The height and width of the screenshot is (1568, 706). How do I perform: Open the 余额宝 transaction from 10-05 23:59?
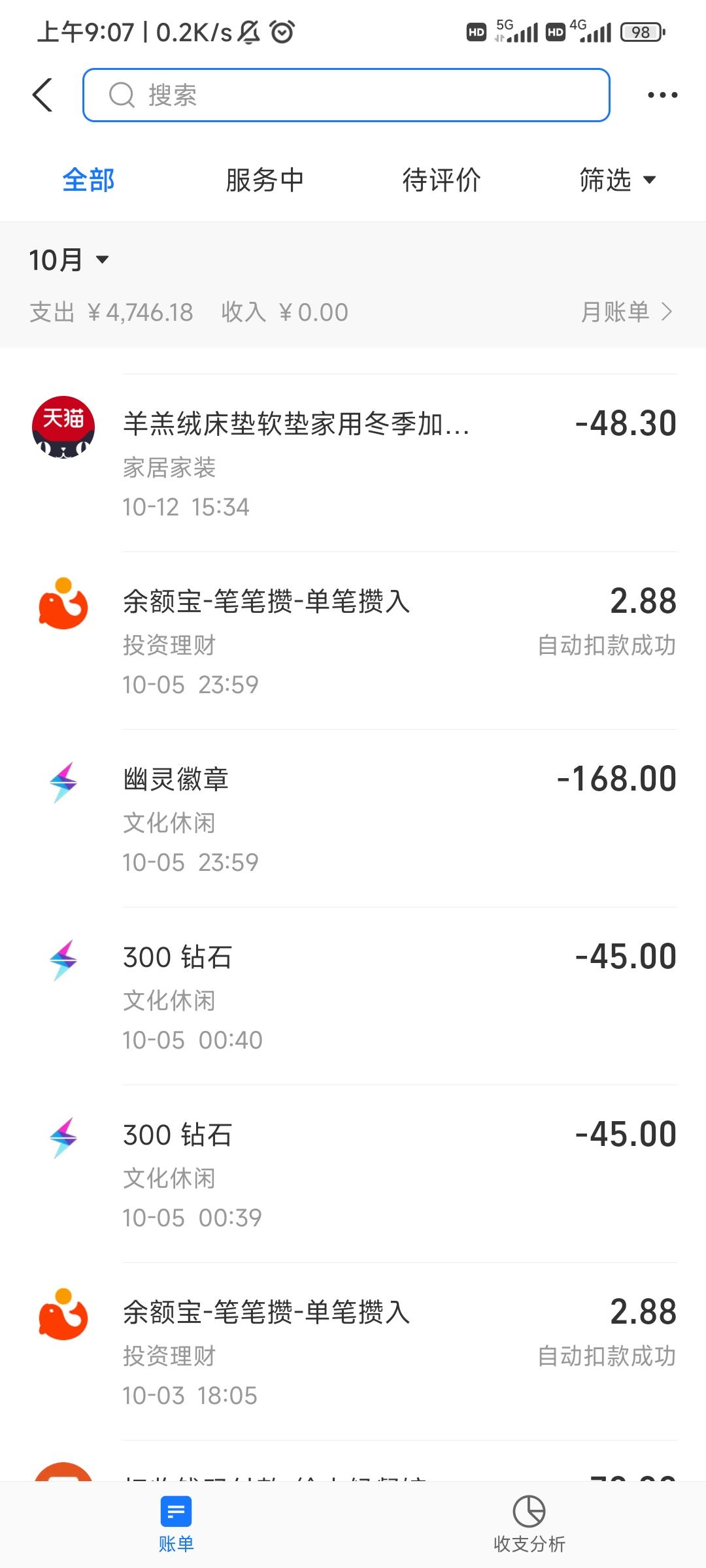[x=353, y=641]
